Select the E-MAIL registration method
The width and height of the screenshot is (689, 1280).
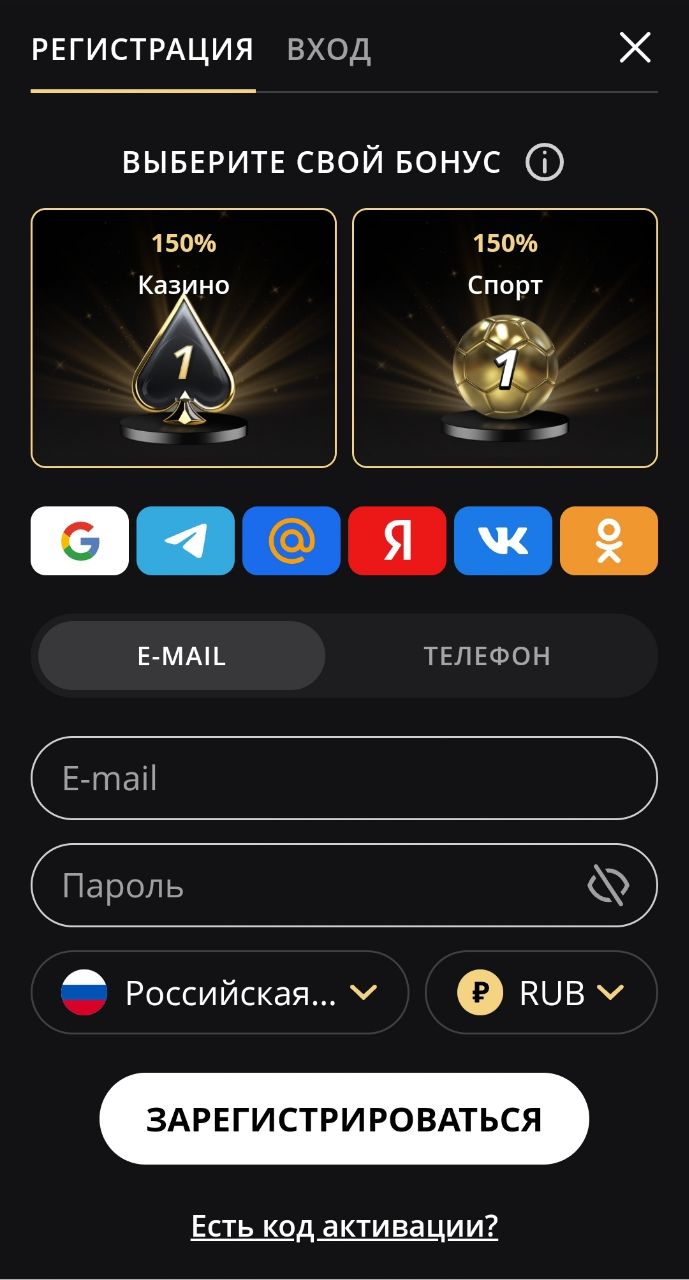click(x=182, y=656)
